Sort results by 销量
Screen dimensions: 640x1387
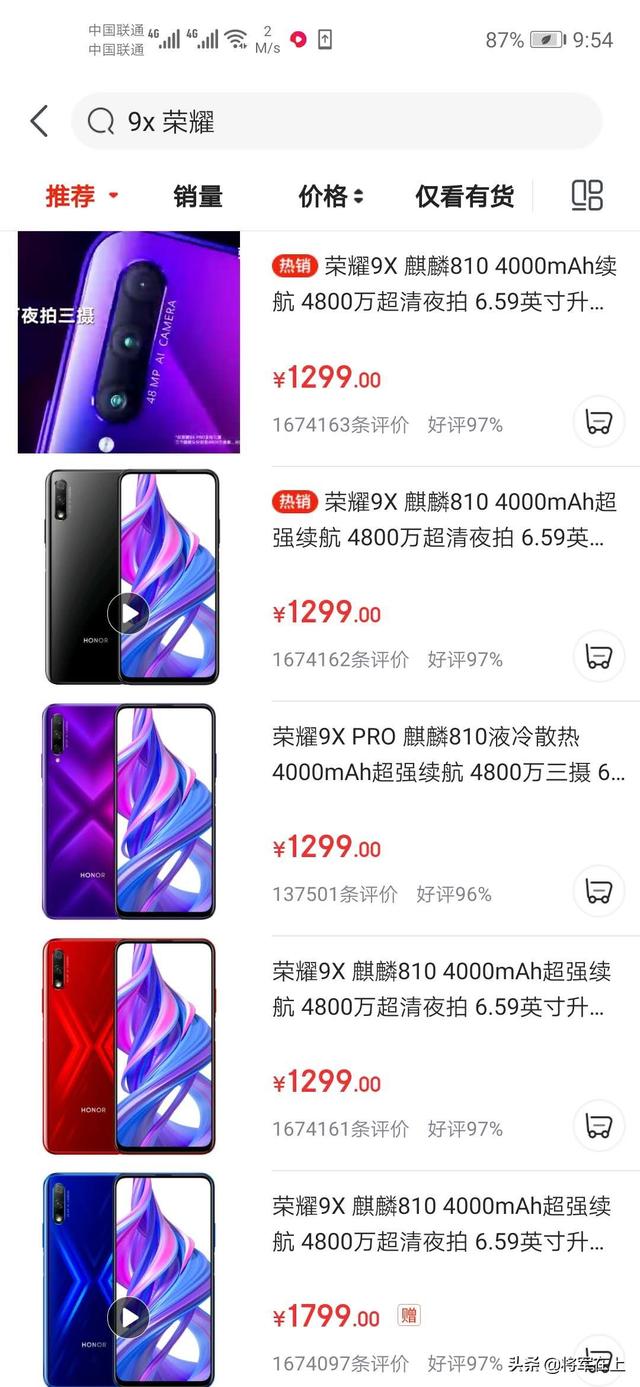coord(198,196)
